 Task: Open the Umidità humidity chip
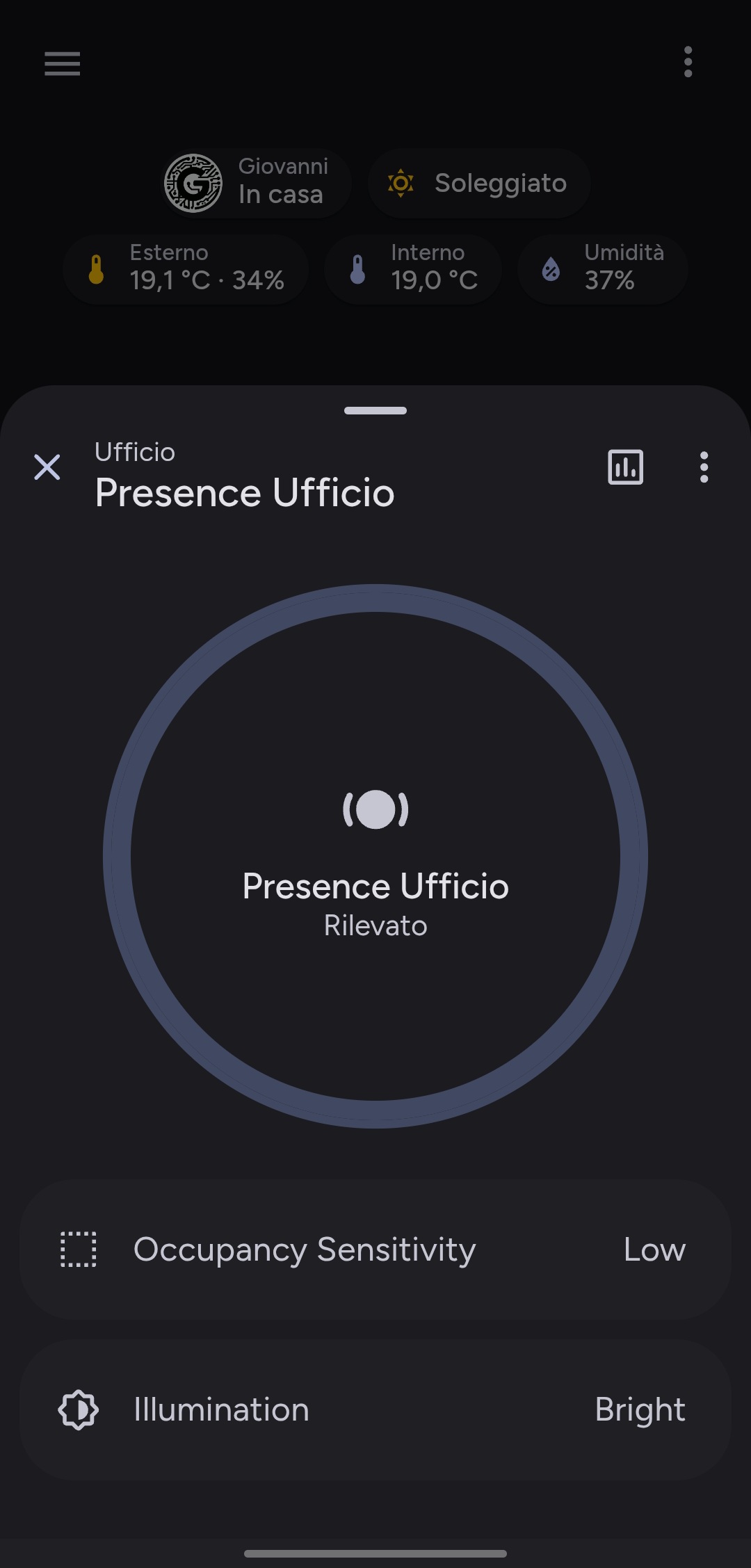point(602,268)
